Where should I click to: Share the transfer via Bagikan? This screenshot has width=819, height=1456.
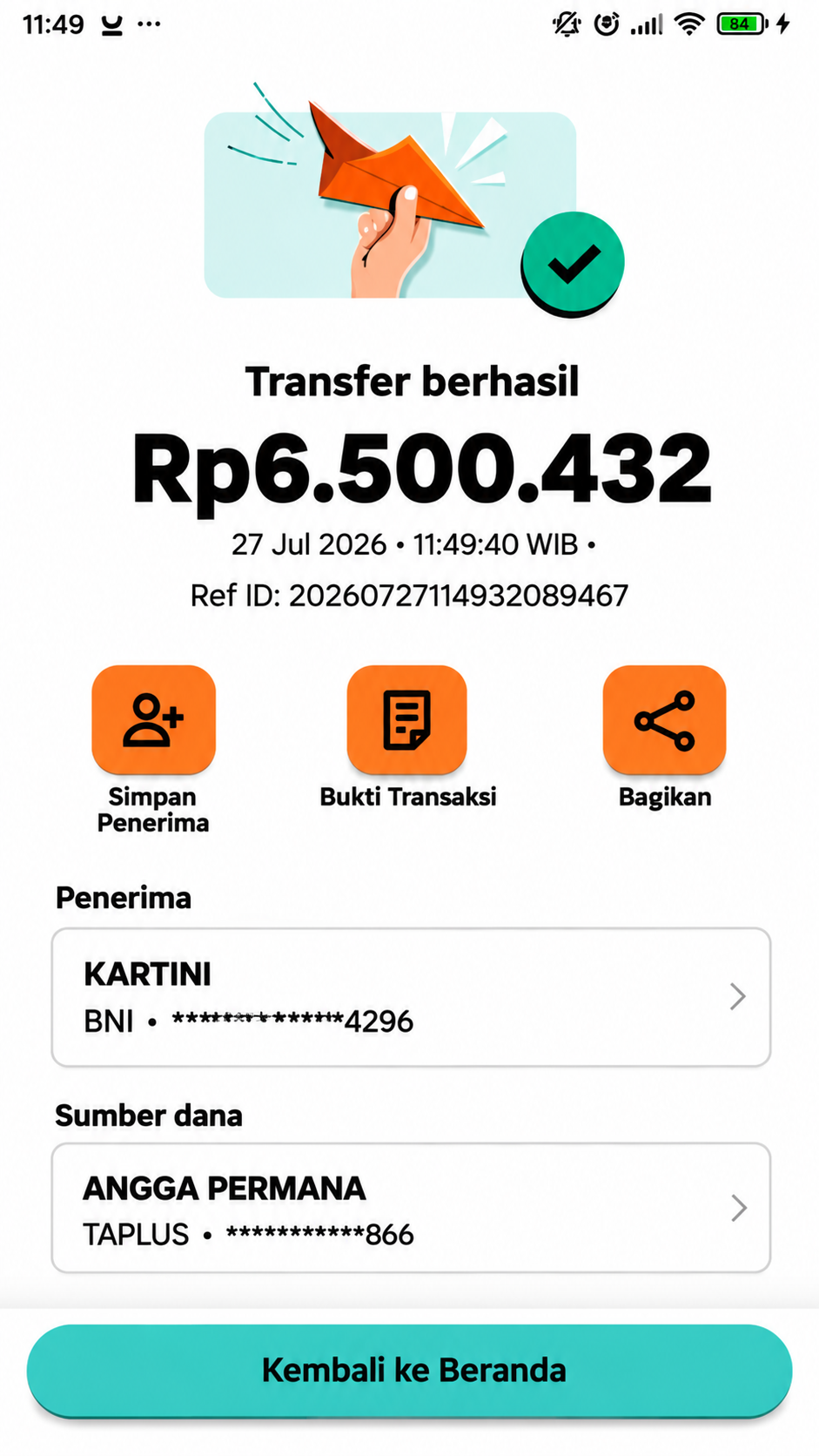[x=664, y=720]
